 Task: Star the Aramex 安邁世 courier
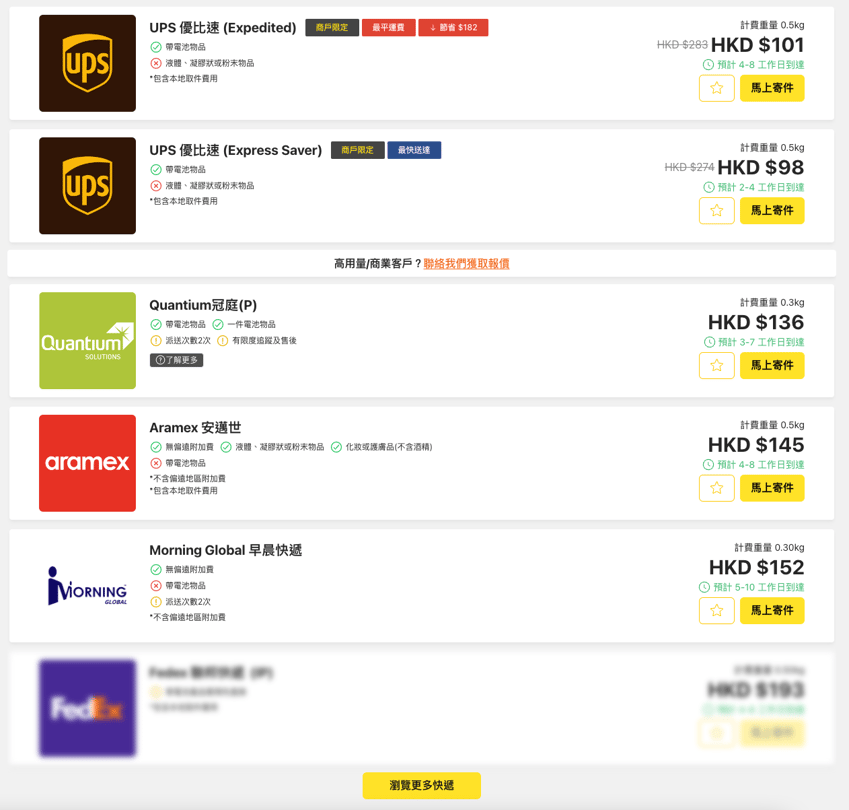717,488
